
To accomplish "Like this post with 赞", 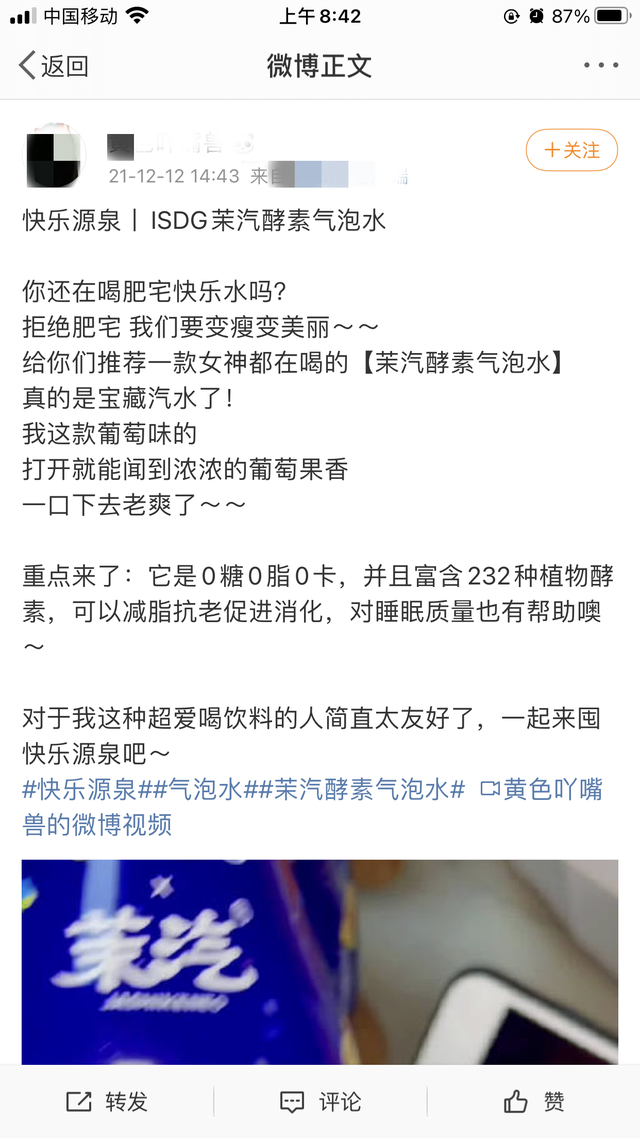I will [x=534, y=1102].
